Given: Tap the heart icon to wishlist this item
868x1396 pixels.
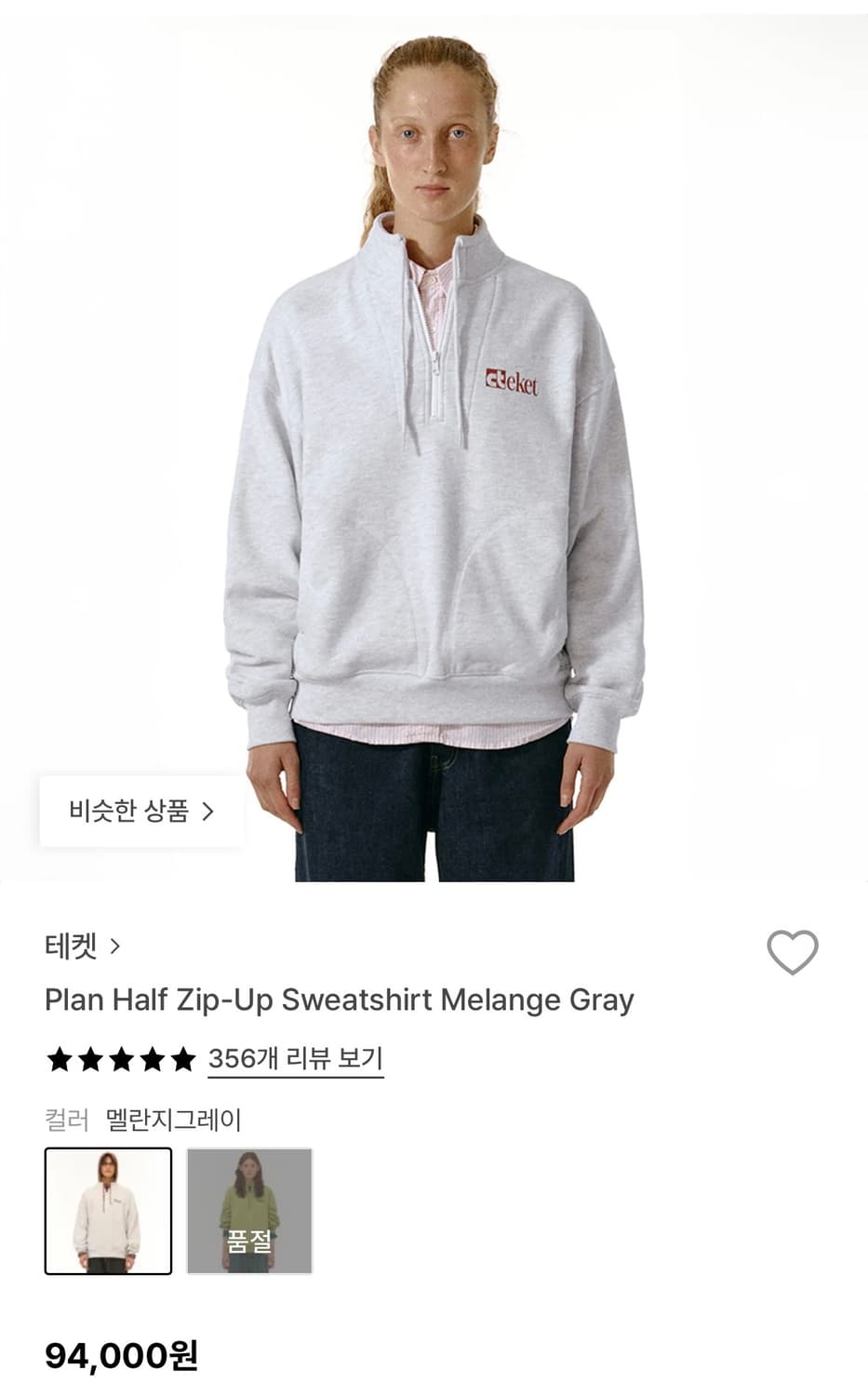Looking at the screenshot, I should pyautogui.click(x=793, y=953).
